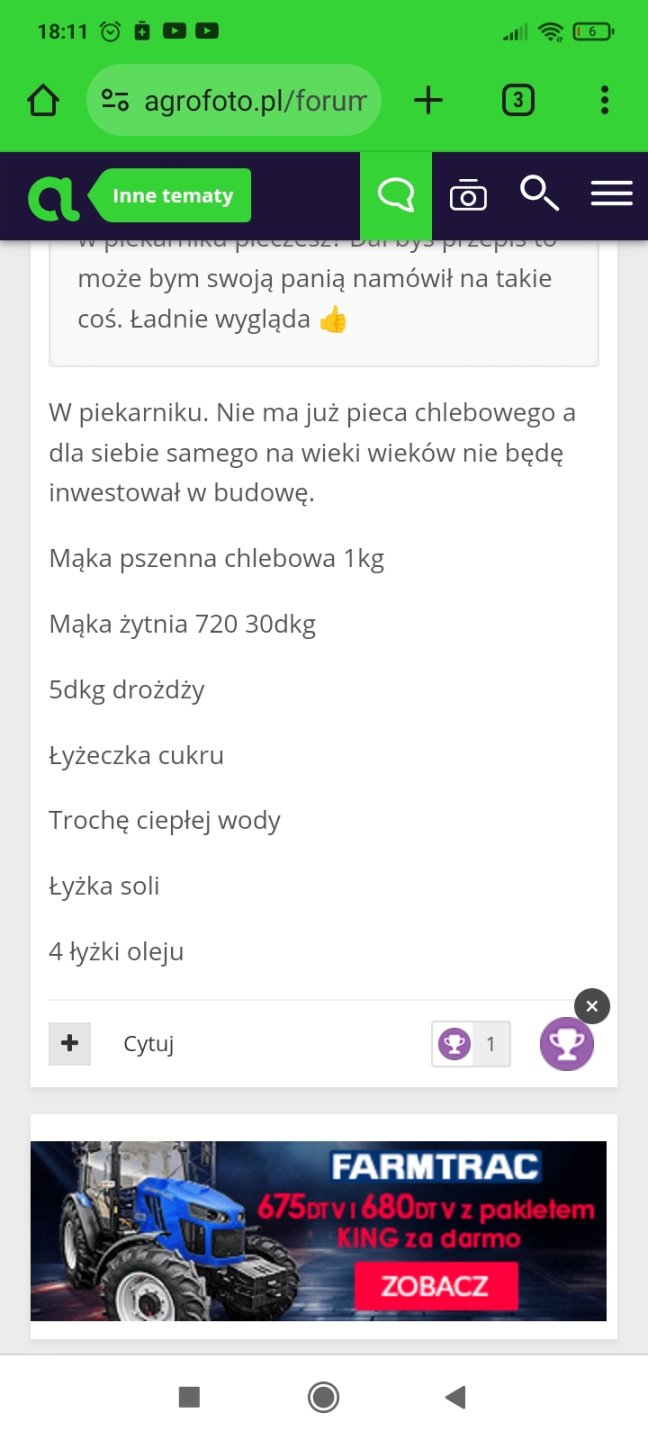Dismiss the reaction popup with X

pyautogui.click(x=592, y=1006)
